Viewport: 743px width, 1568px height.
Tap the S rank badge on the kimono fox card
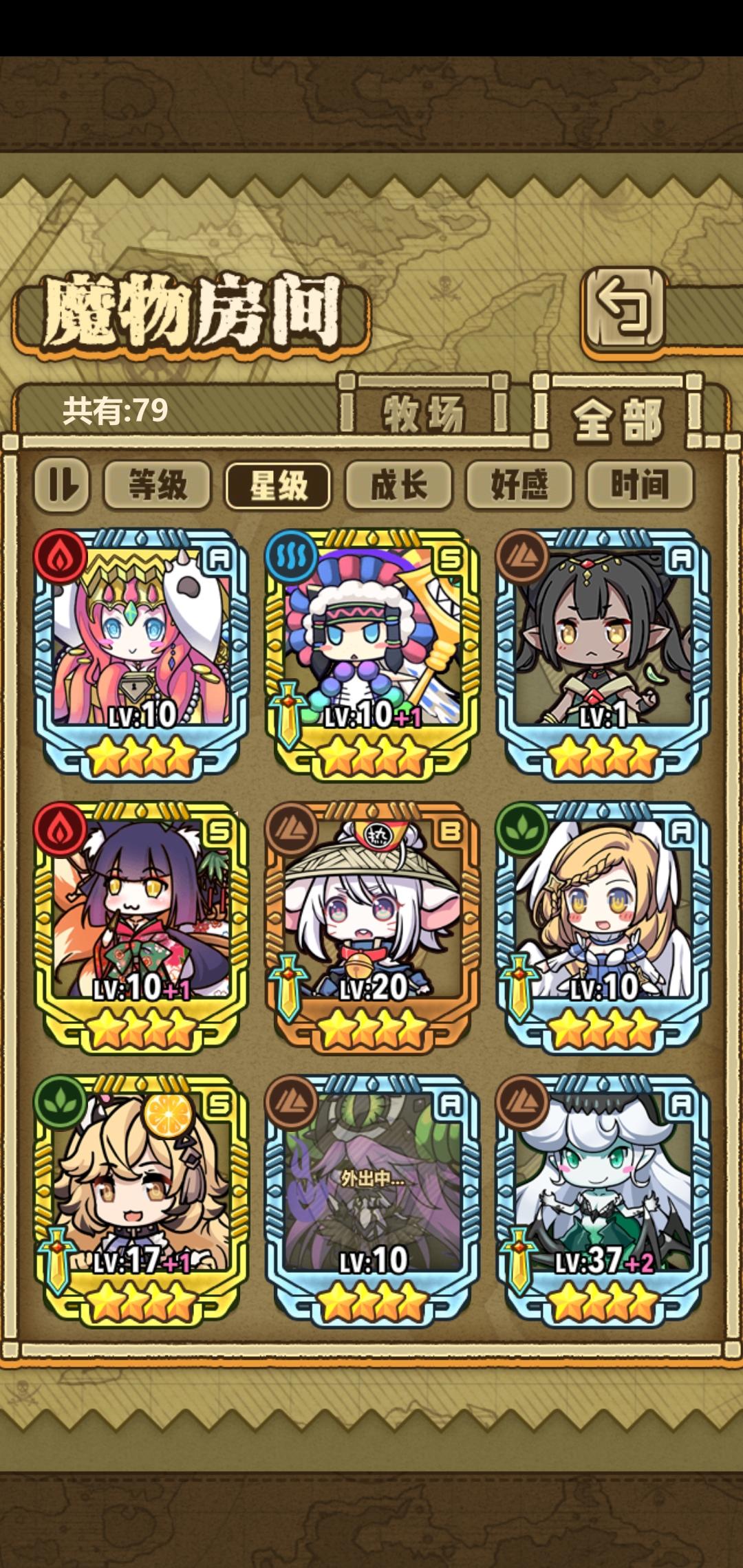(220, 831)
